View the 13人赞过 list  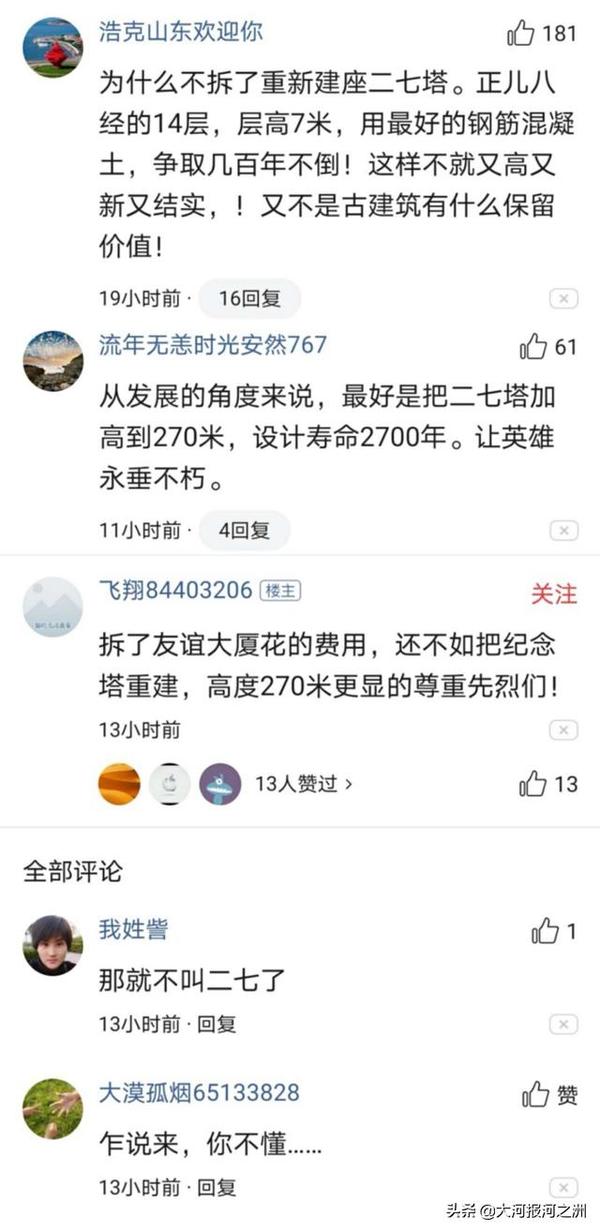pyautogui.click(x=304, y=783)
